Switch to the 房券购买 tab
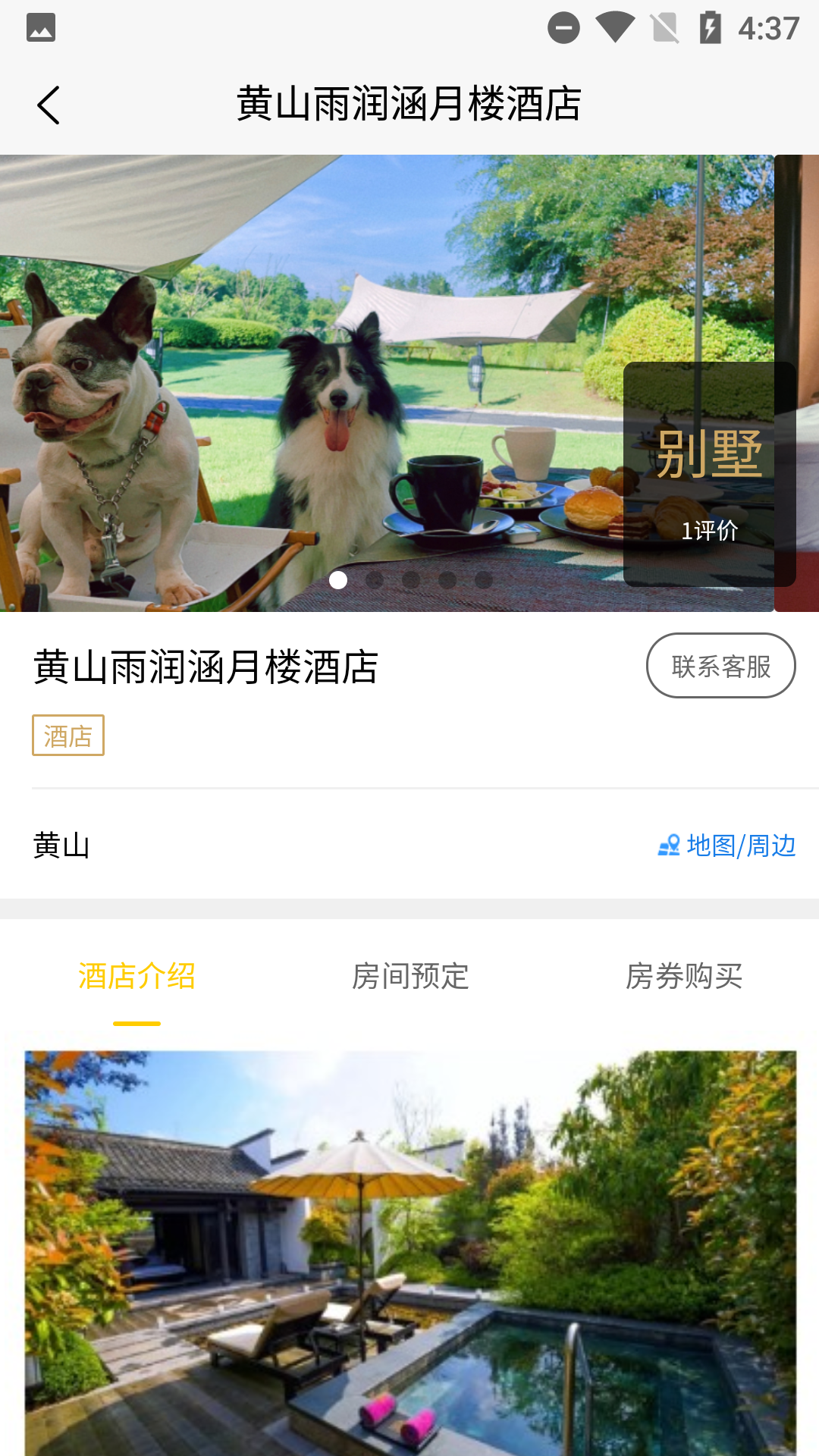This screenshot has width=819, height=1456. pyautogui.click(x=685, y=979)
